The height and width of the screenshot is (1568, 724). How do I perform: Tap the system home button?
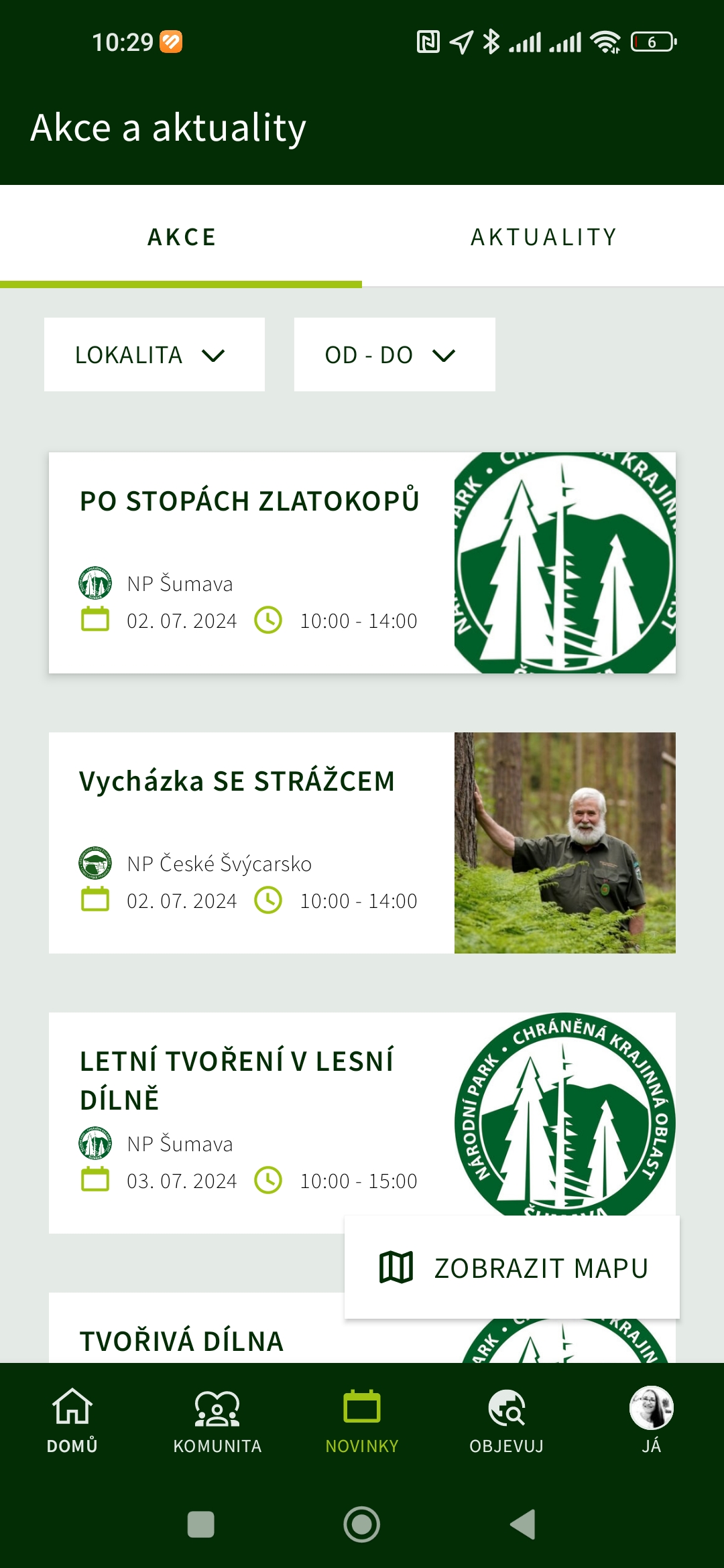[362, 1524]
